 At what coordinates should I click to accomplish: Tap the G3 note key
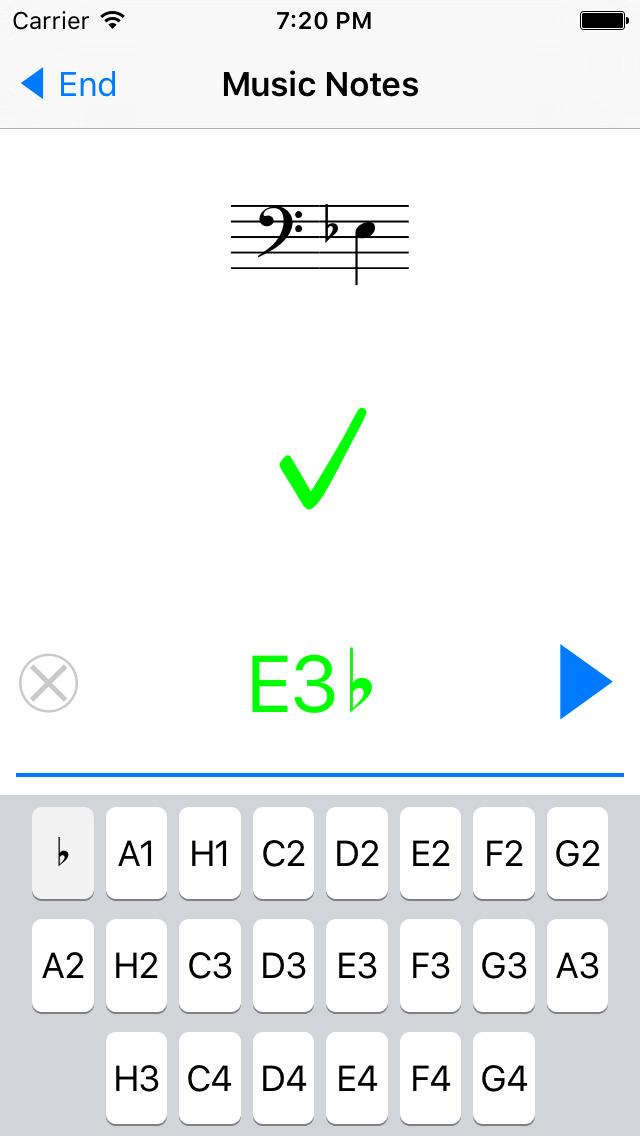(504, 966)
